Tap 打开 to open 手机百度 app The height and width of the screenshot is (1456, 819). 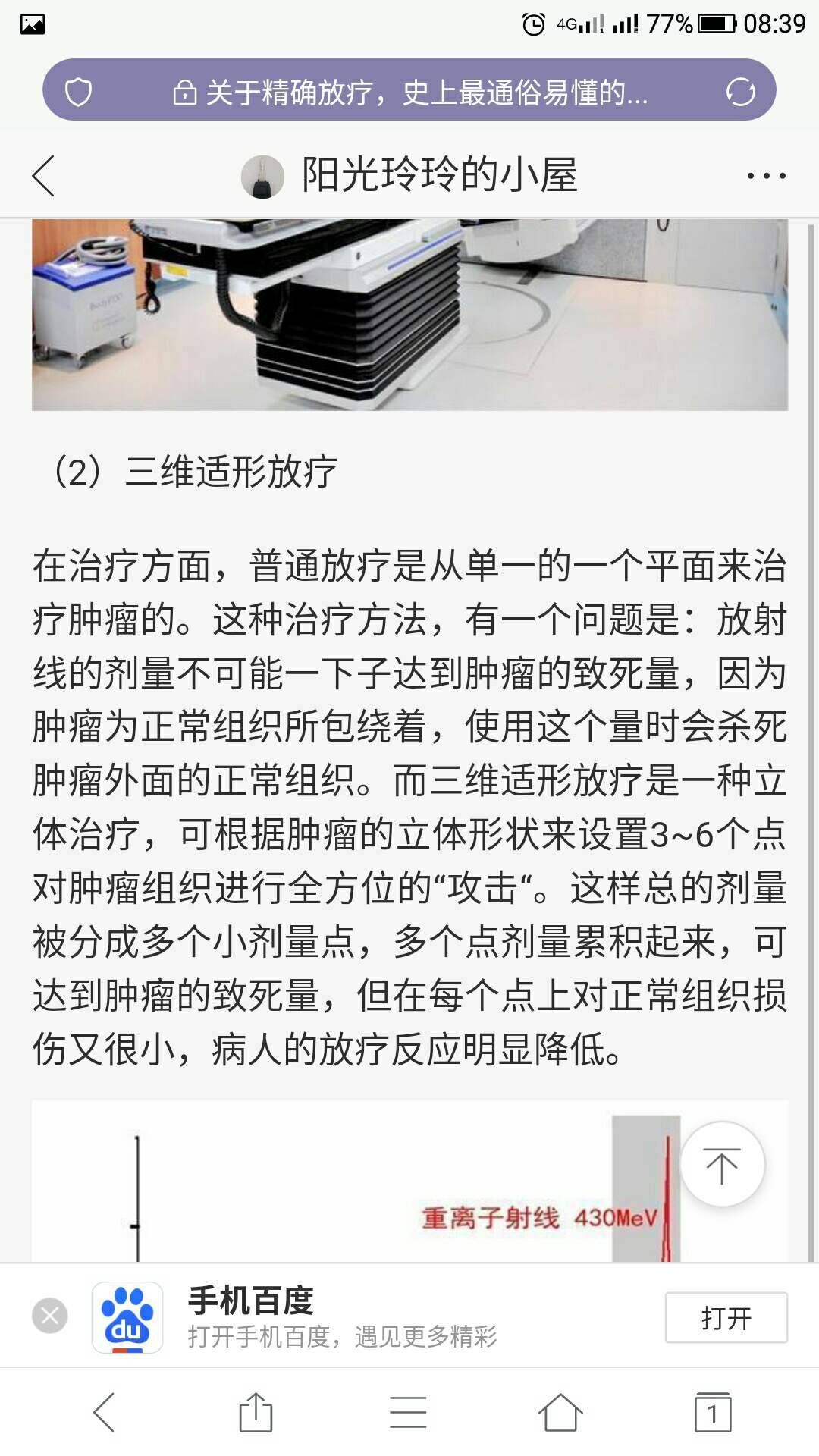pos(726,1318)
